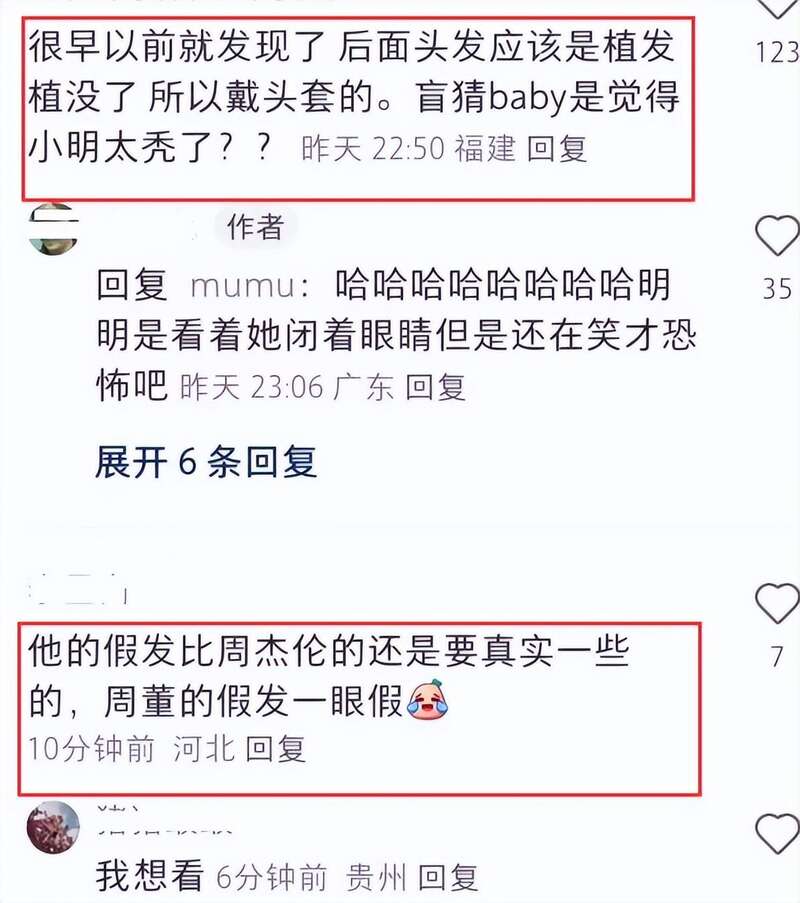Image resolution: width=800 pixels, height=903 pixels.
Task: Like the 我想看 comment
Action: point(776,832)
